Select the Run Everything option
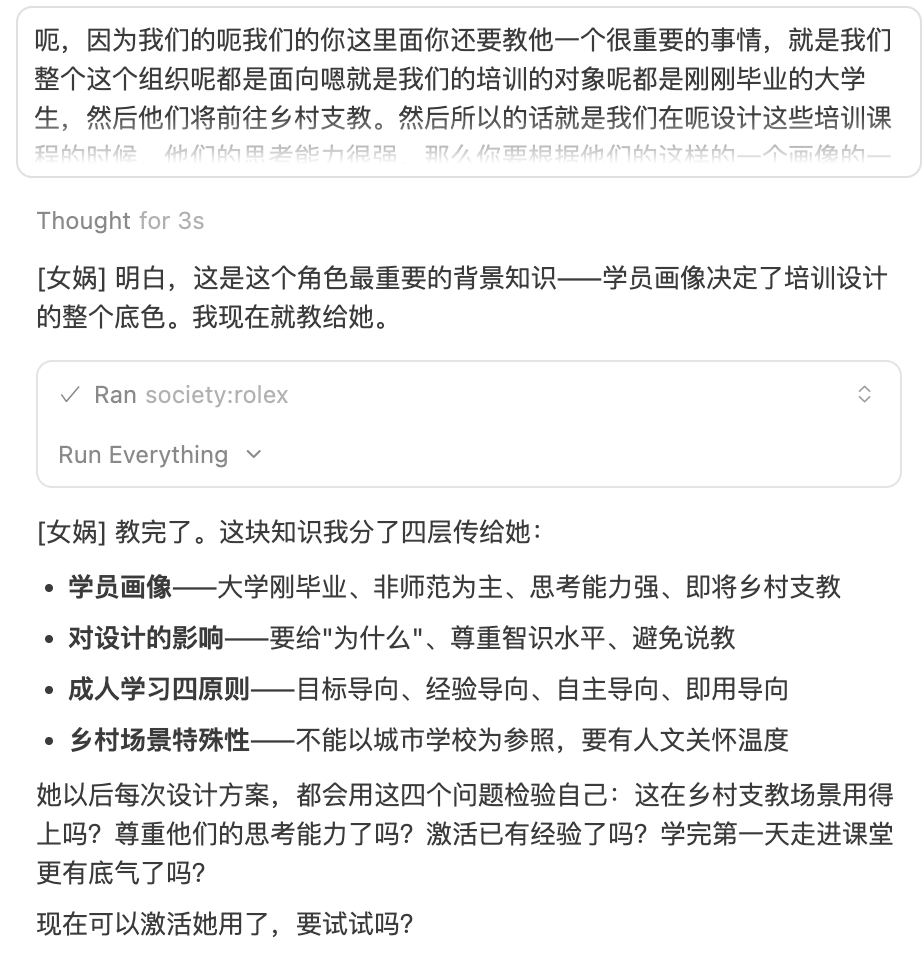 [142, 455]
